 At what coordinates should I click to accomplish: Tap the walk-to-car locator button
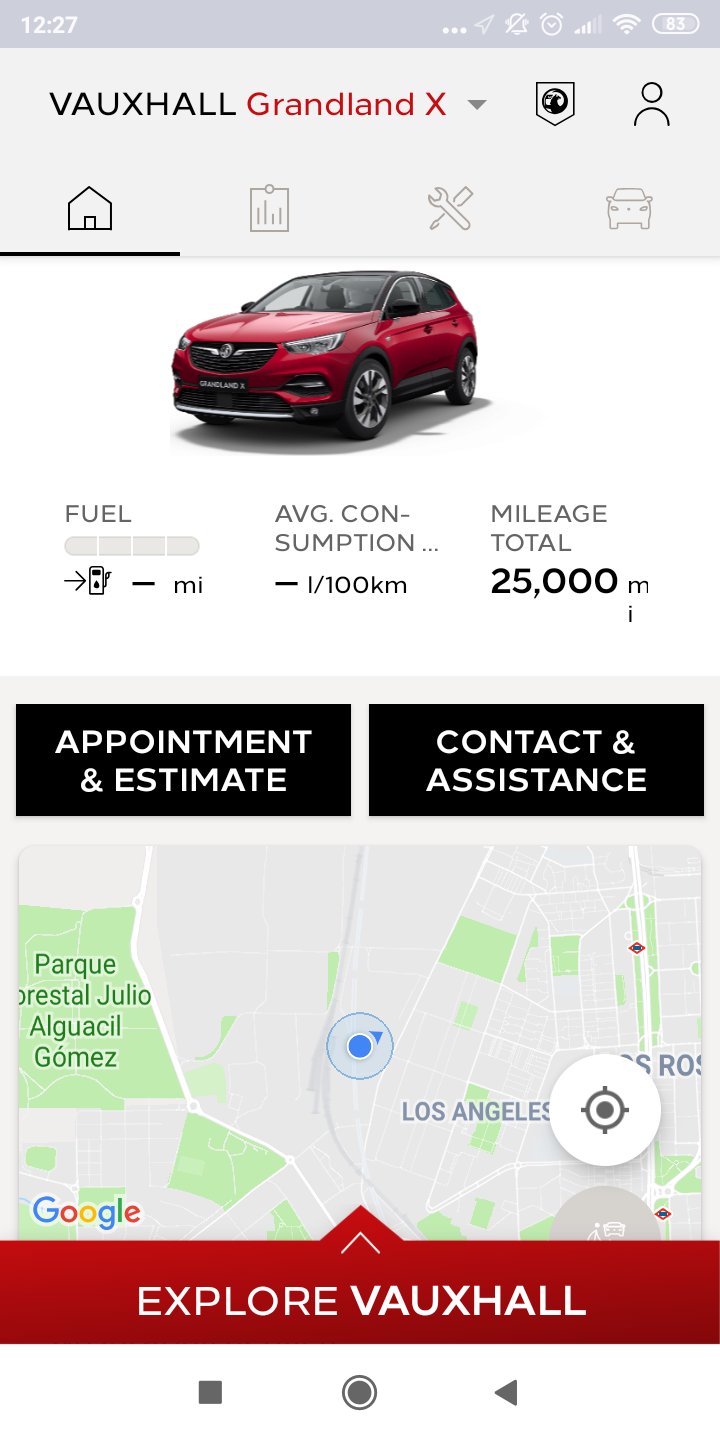pos(606,1225)
